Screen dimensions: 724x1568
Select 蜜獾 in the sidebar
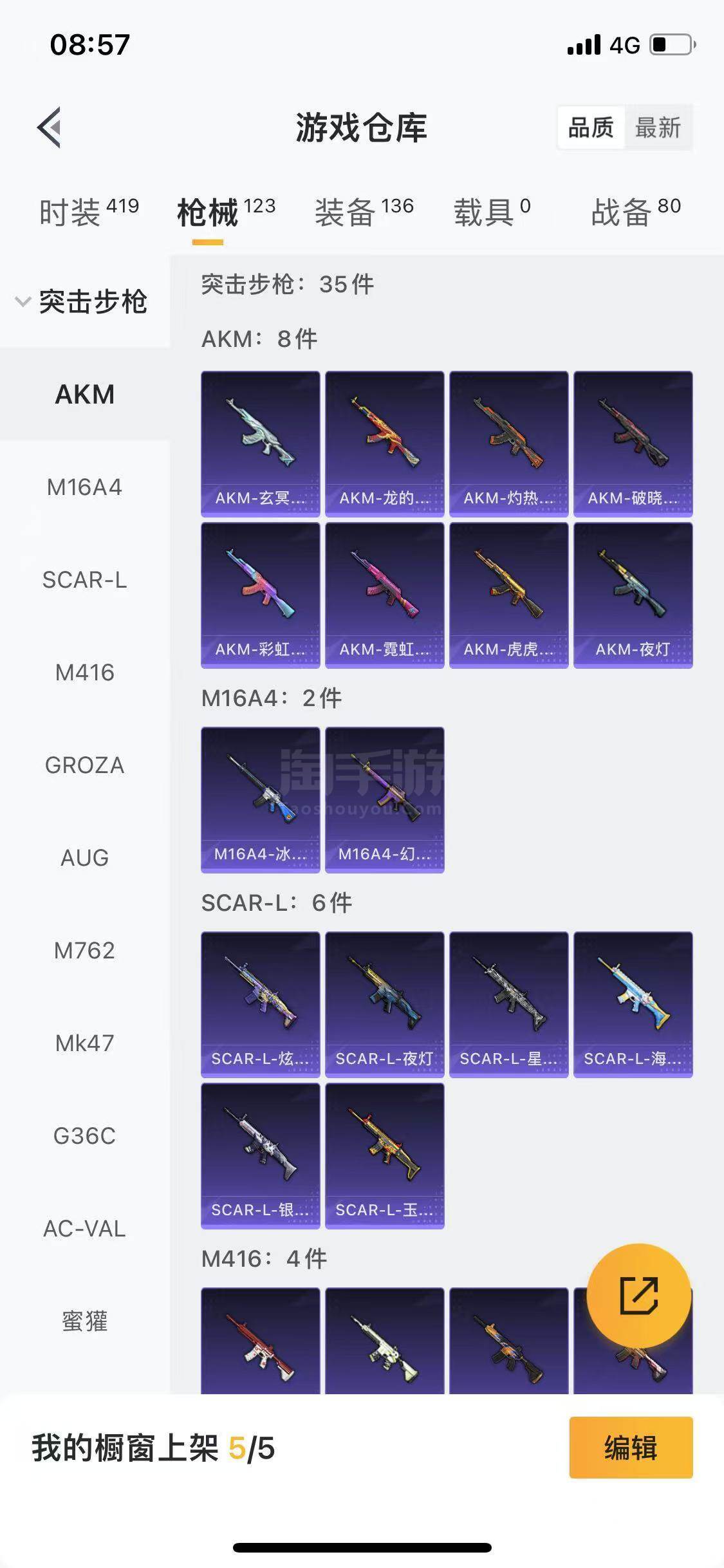click(x=84, y=1321)
